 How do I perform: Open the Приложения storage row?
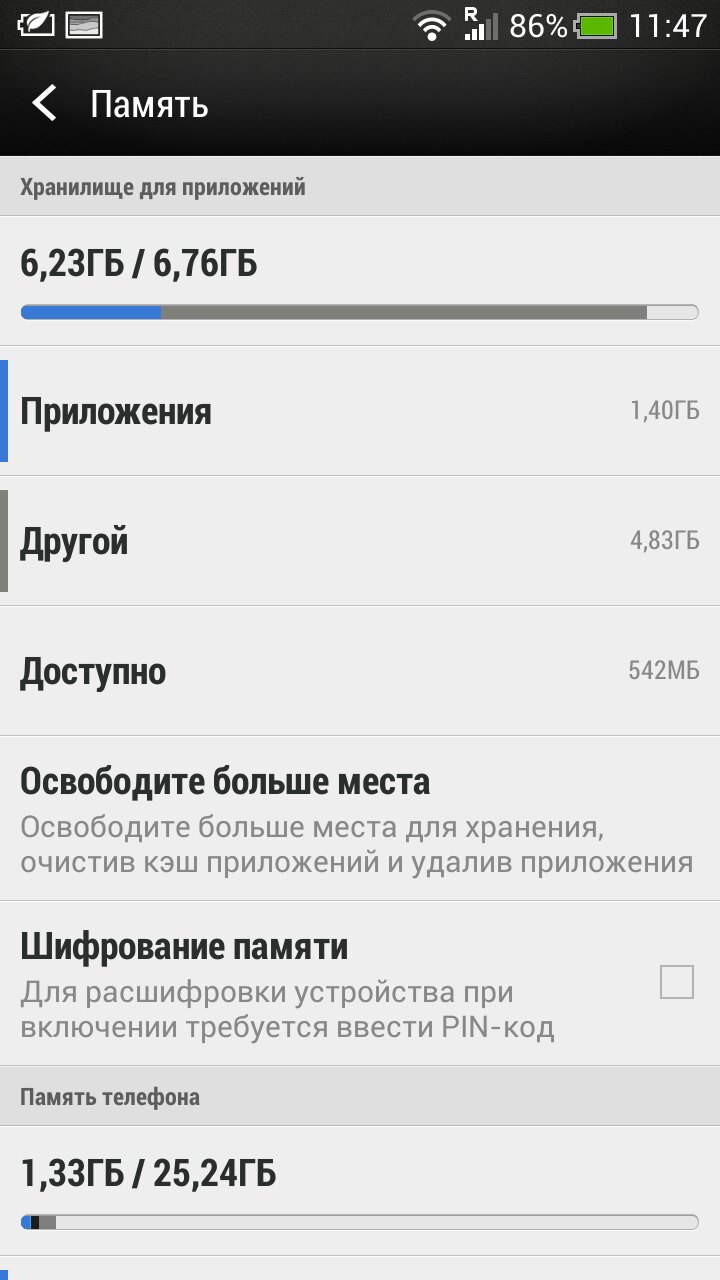(x=360, y=411)
